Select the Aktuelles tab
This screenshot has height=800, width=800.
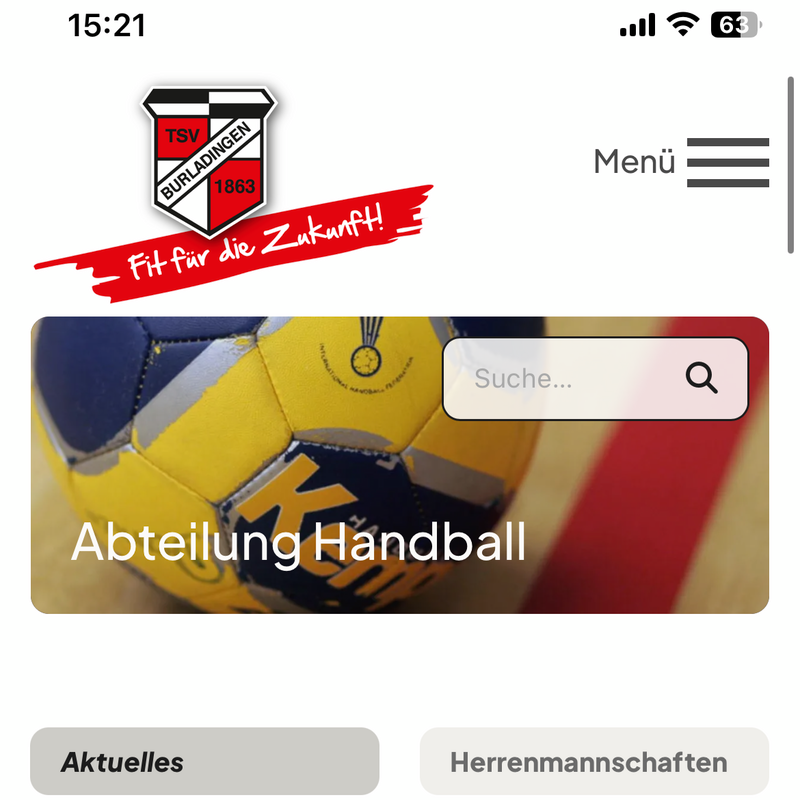point(204,762)
